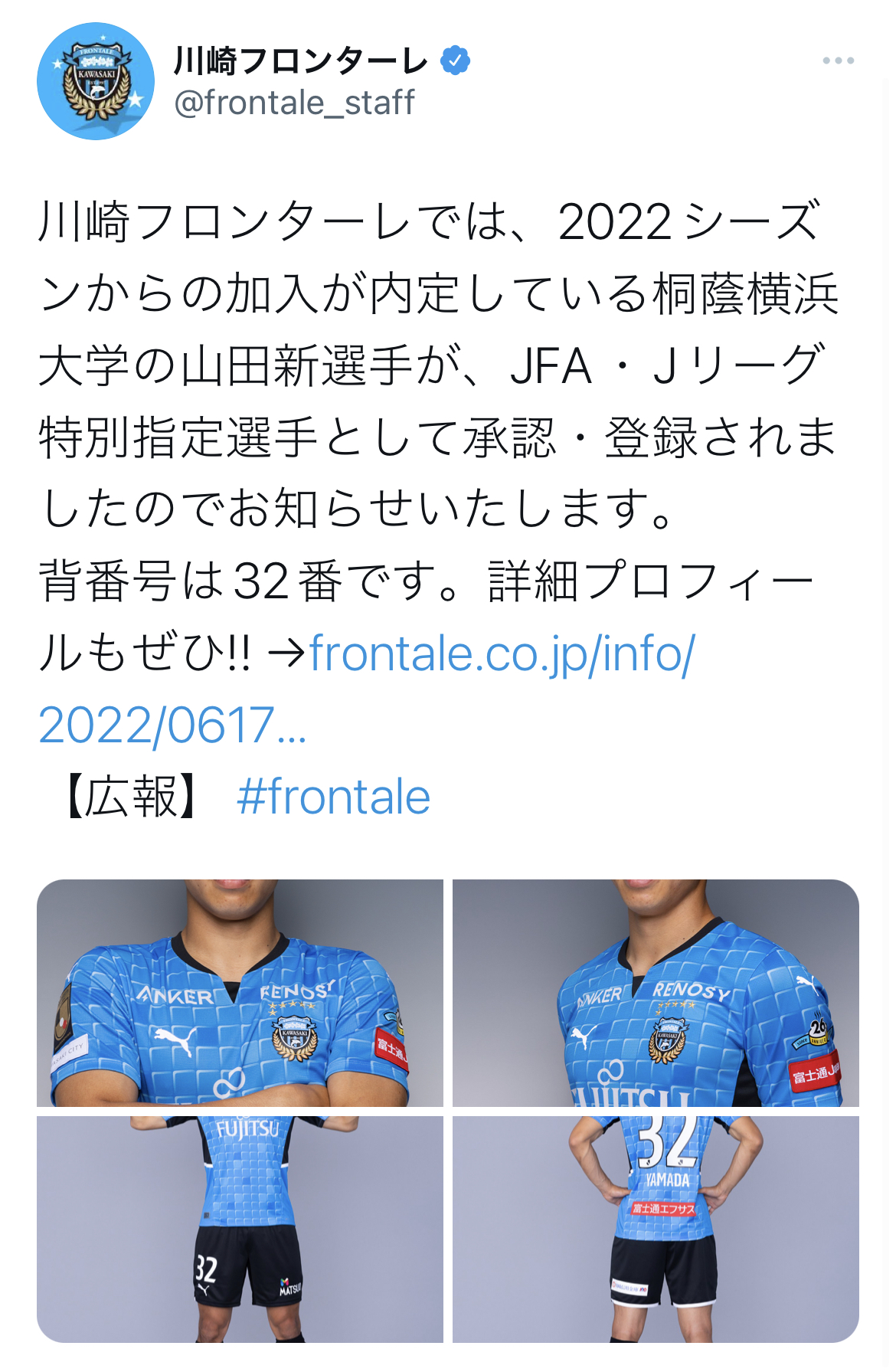Open the photo showing shorts numbered 32
This screenshot has height=1372, width=896.
(240, 1229)
